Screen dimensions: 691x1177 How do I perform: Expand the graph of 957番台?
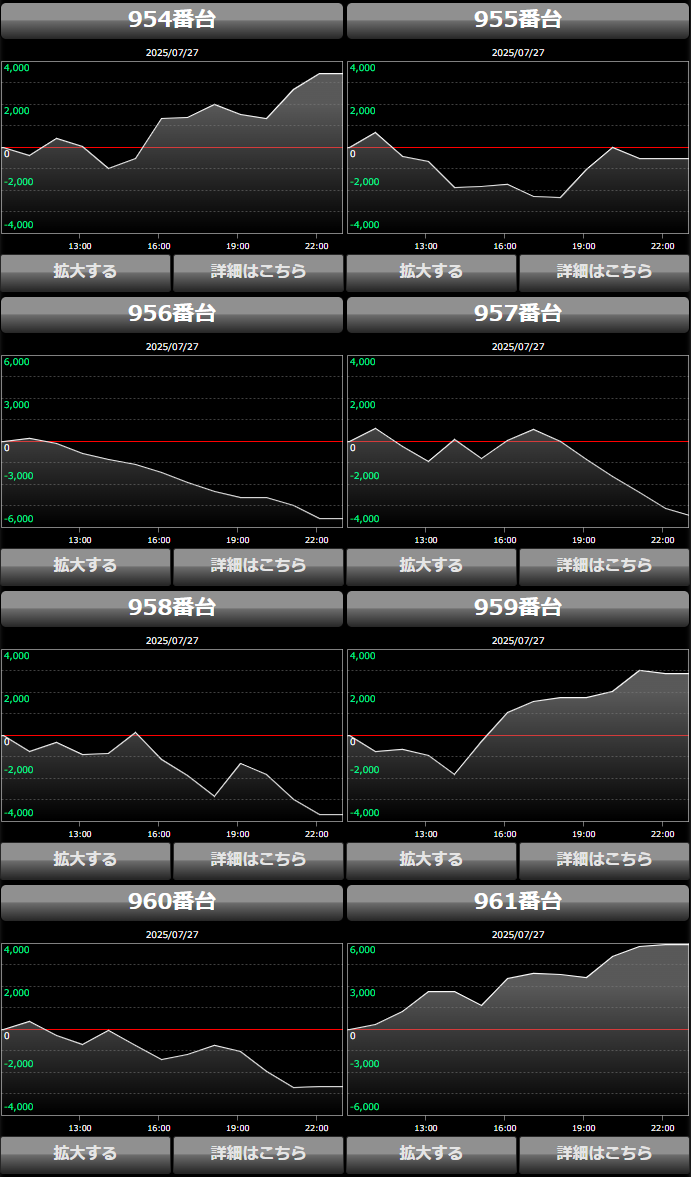tap(431, 565)
